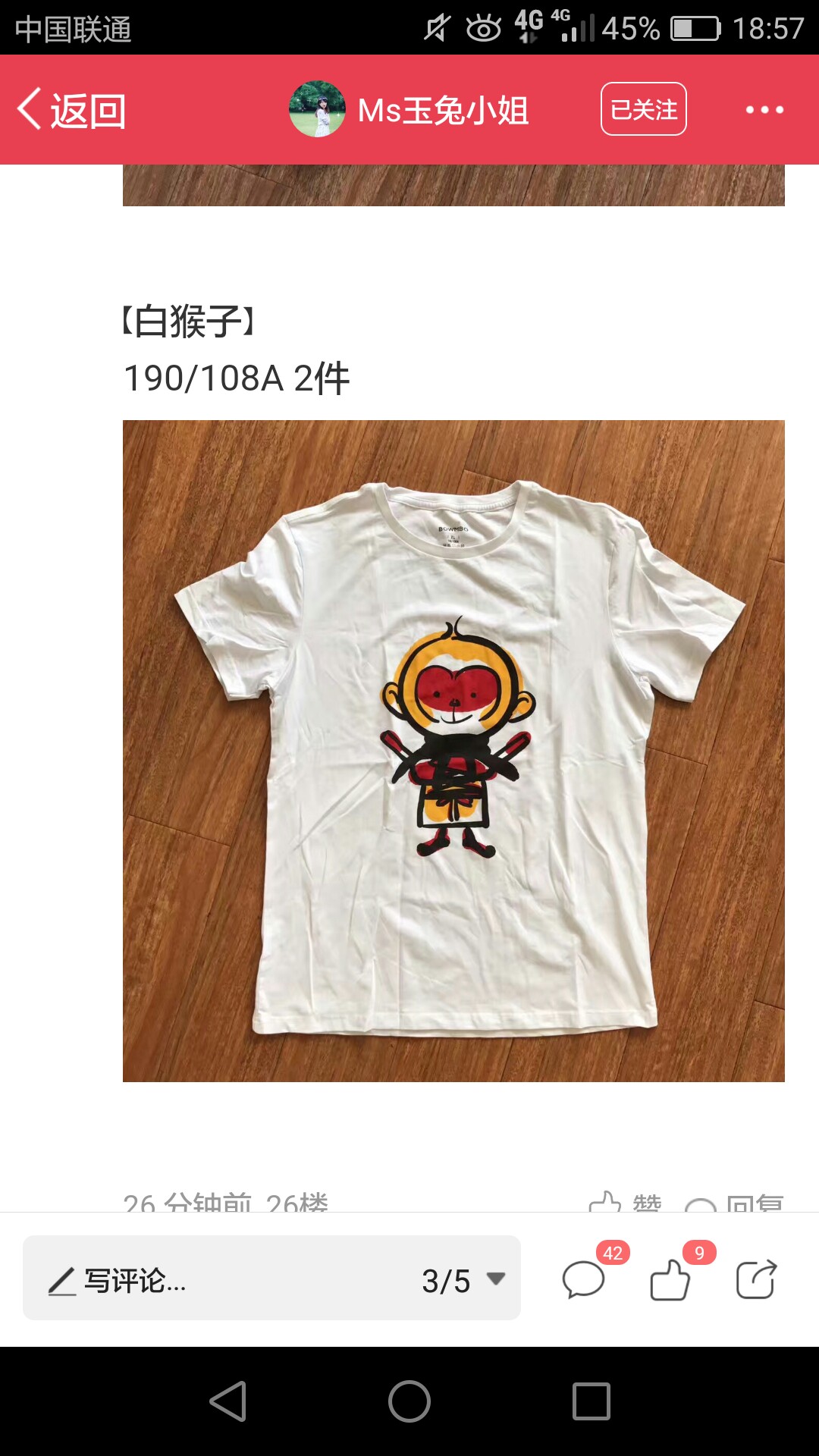The width and height of the screenshot is (819, 1456).
Task: Tap the system home button
Action: (409, 1401)
